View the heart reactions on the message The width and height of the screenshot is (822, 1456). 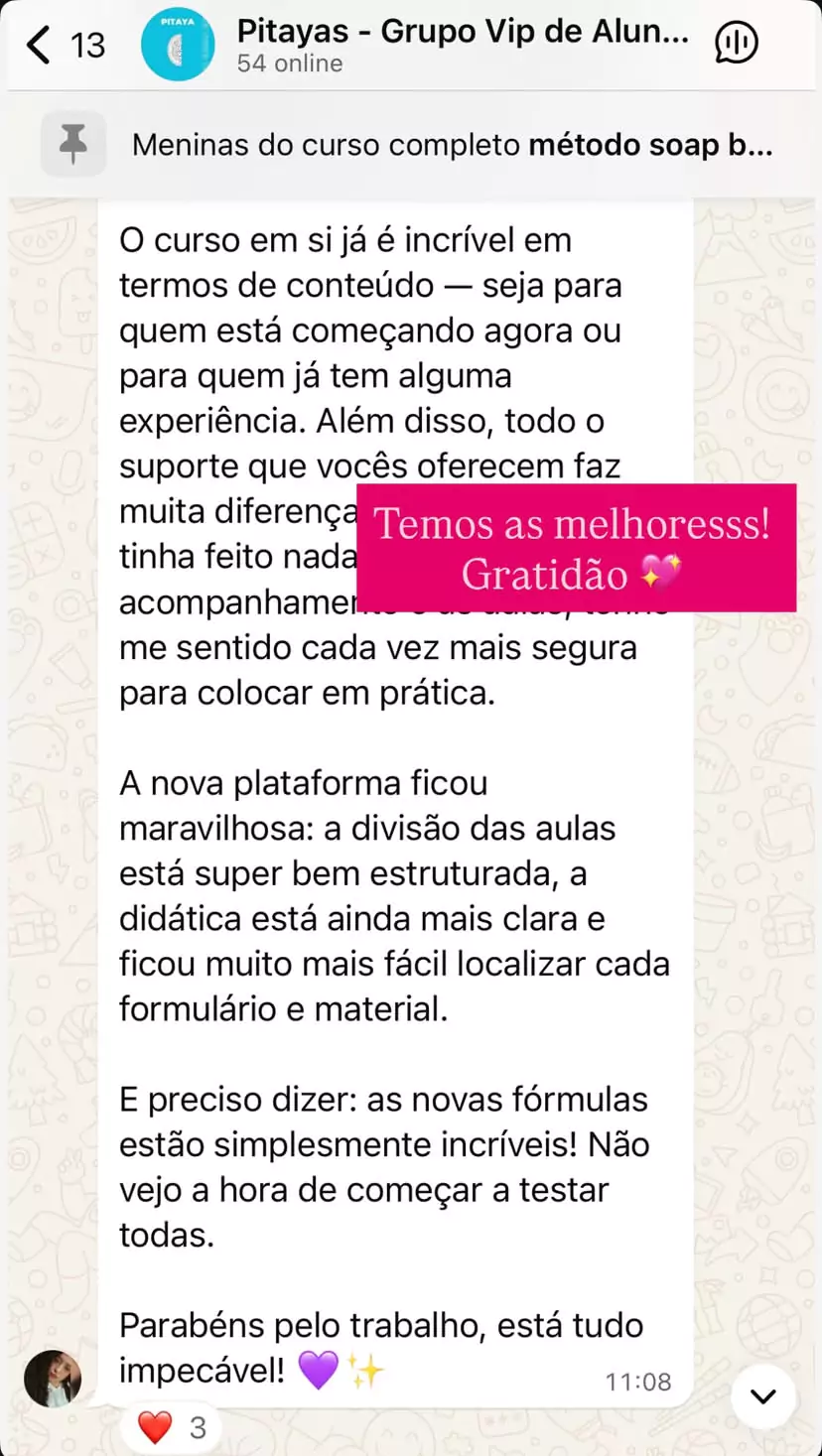(172, 1427)
